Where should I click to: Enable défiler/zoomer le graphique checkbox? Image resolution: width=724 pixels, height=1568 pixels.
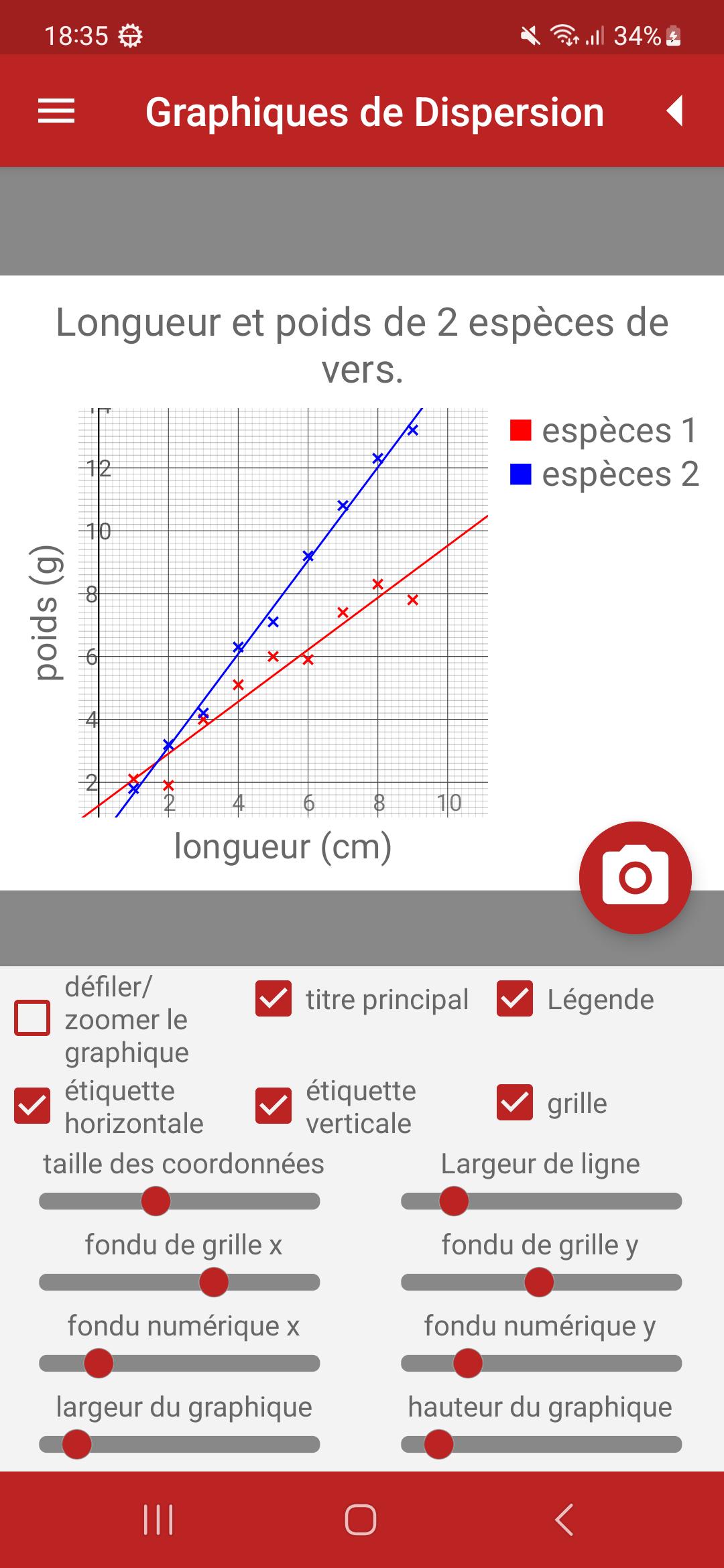point(32,1019)
